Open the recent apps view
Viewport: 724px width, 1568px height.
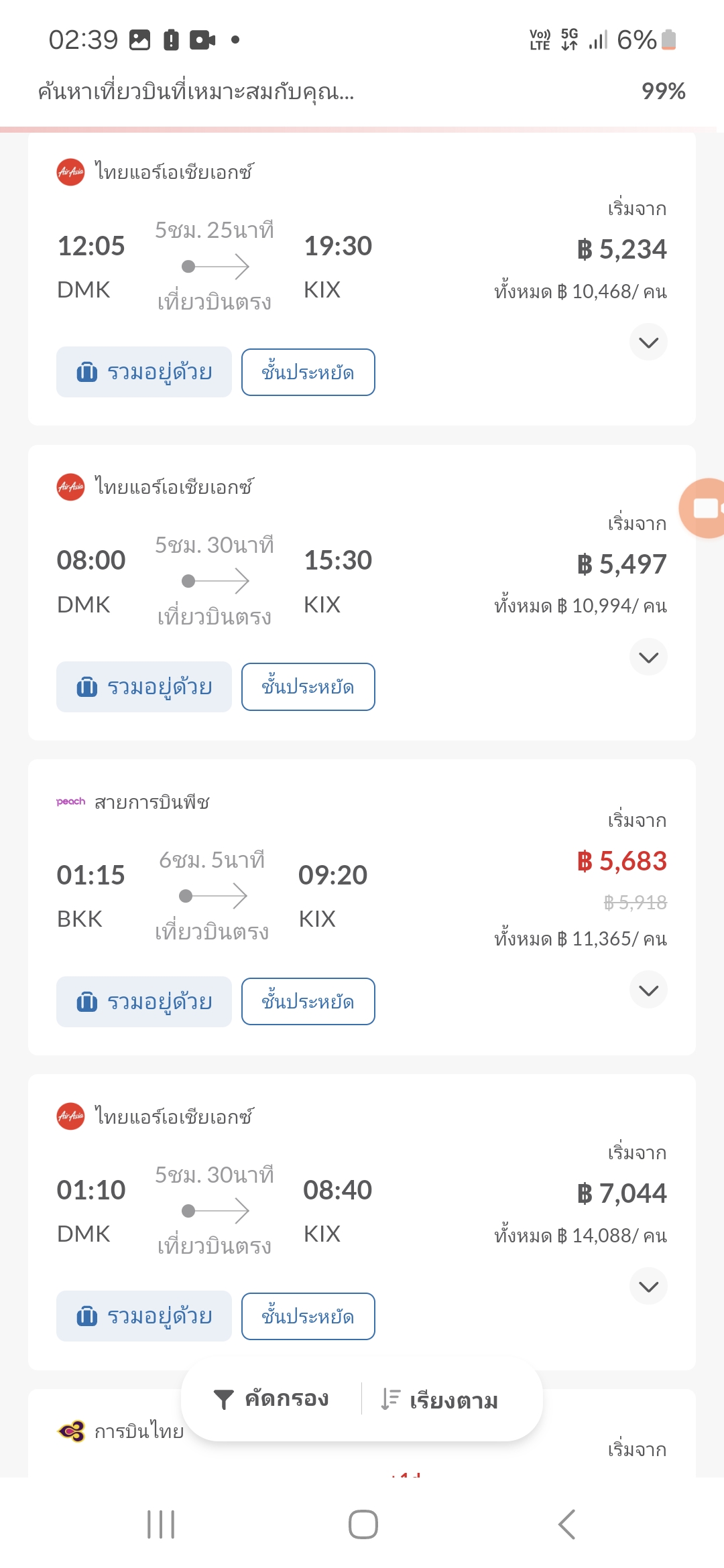coord(161,1524)
